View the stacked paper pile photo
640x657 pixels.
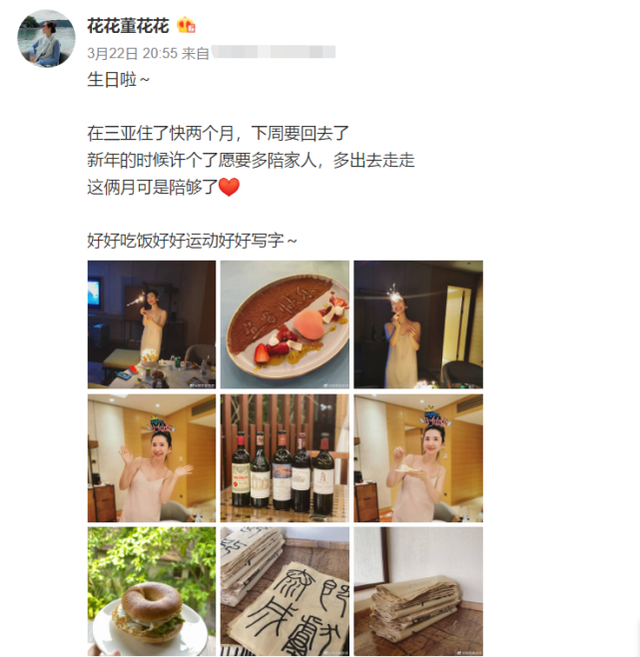418,590
